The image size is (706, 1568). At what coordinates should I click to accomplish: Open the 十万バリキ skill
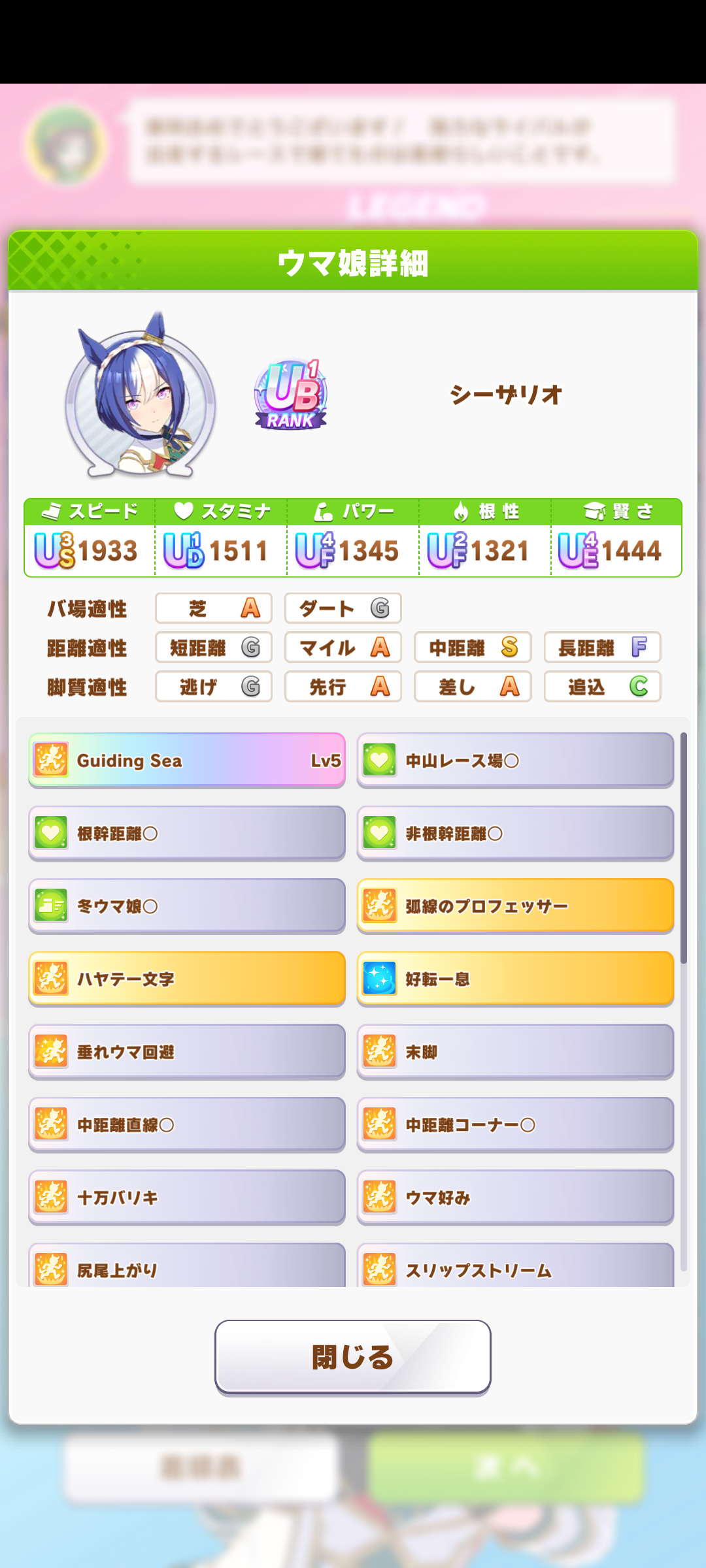(187, 1197)
